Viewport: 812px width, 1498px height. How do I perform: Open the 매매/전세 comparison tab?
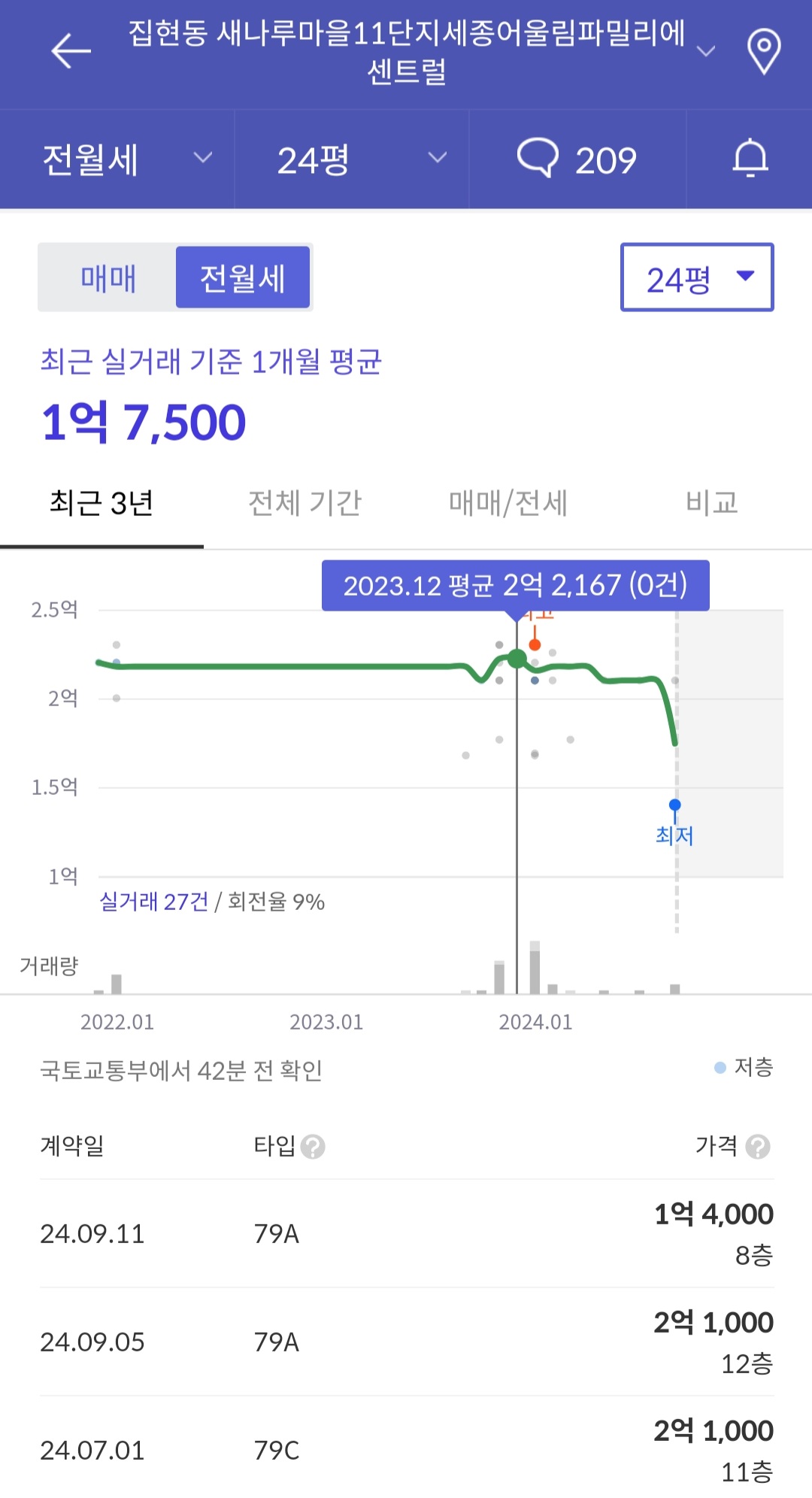[506, 503]
